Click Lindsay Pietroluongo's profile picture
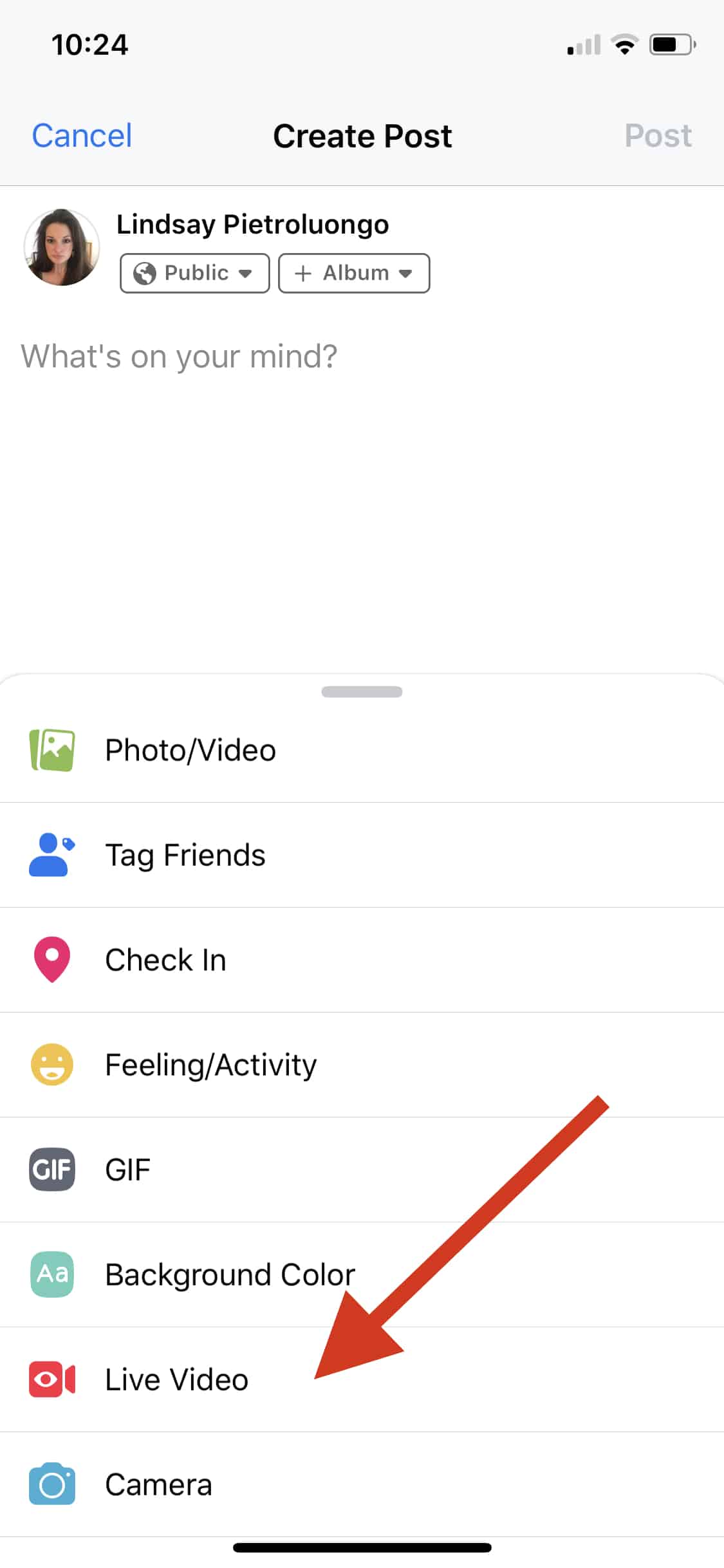 [62, 247]
